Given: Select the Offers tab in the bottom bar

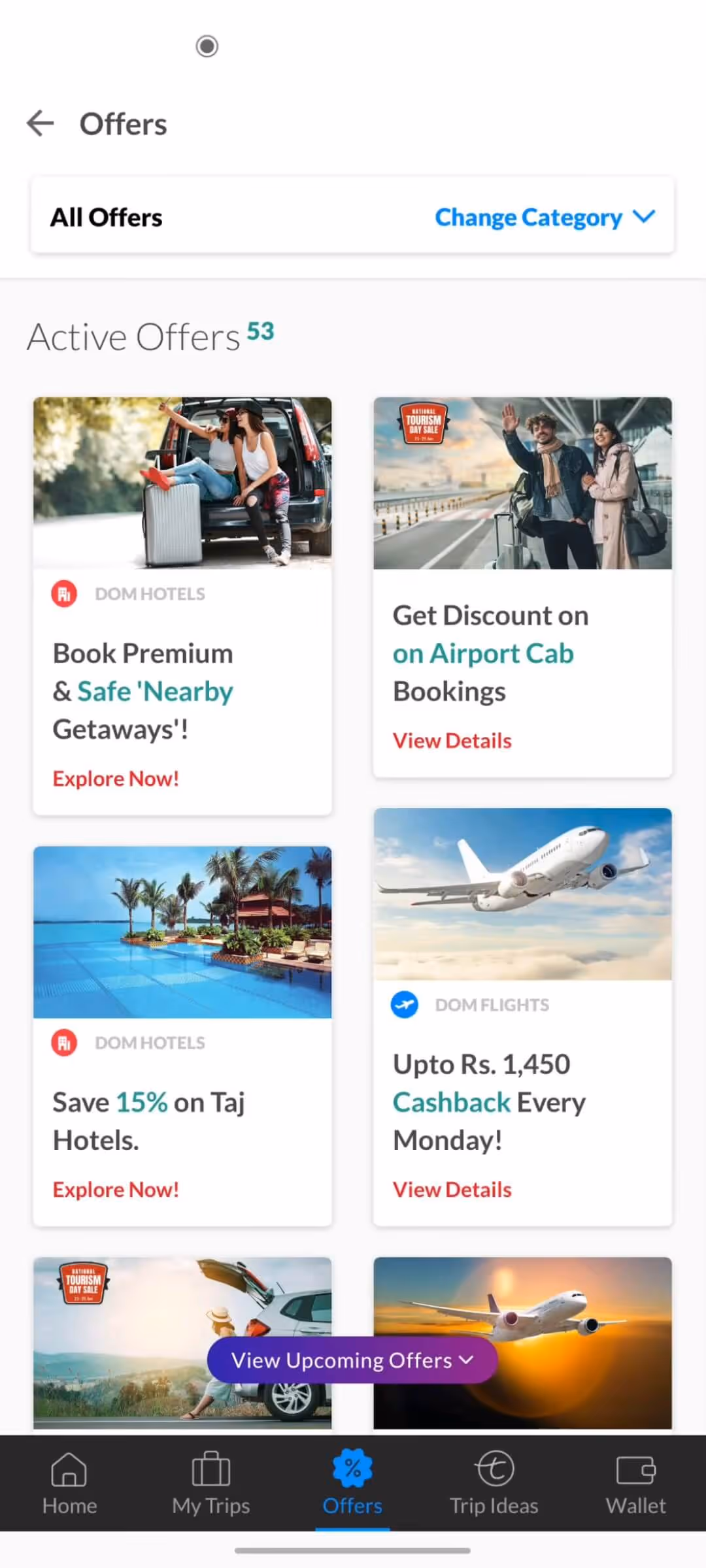Looking at the screenshot, I should [x=352, y=1483].
